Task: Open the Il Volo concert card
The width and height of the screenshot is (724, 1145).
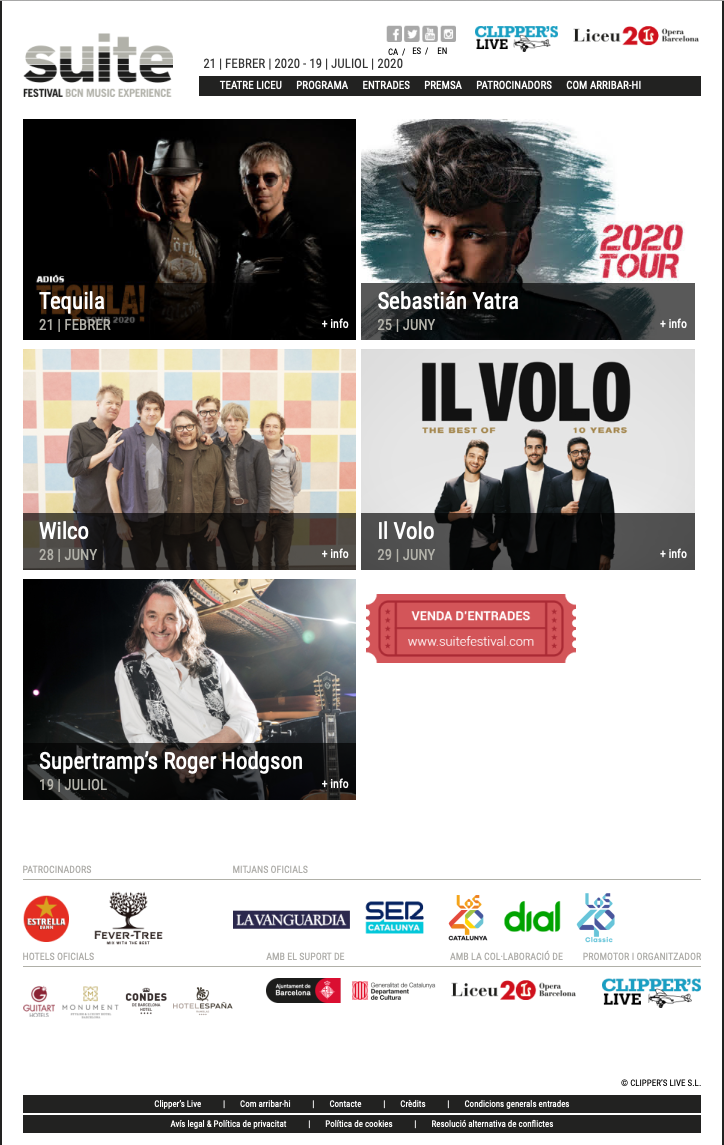Action: pos(527,460)
